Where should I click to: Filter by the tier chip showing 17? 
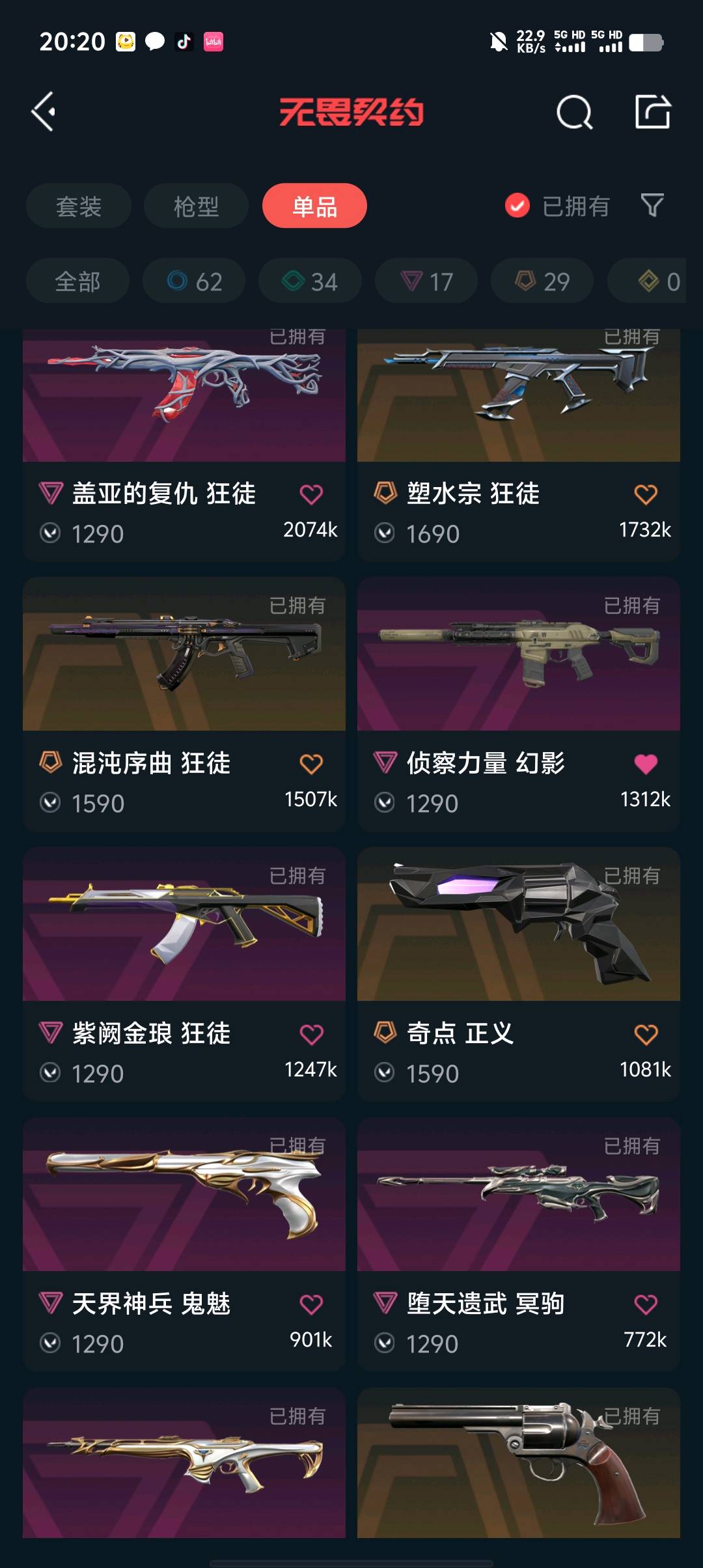tap(426, 281)
